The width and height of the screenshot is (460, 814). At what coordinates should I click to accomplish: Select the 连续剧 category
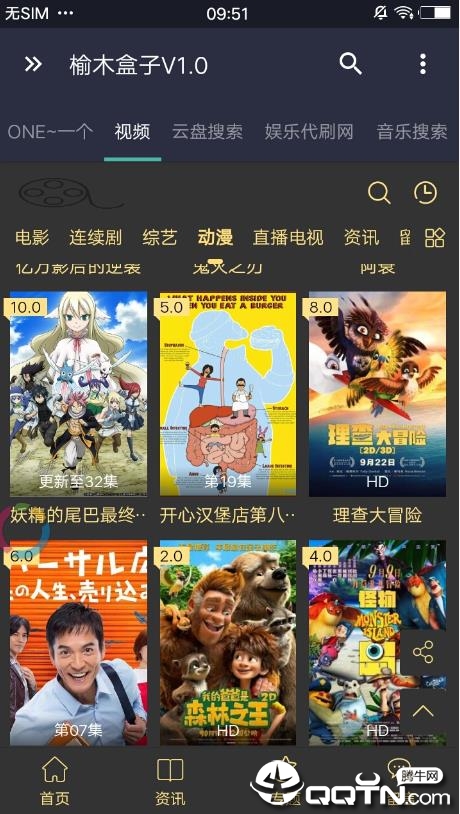(x=96, y=238)
